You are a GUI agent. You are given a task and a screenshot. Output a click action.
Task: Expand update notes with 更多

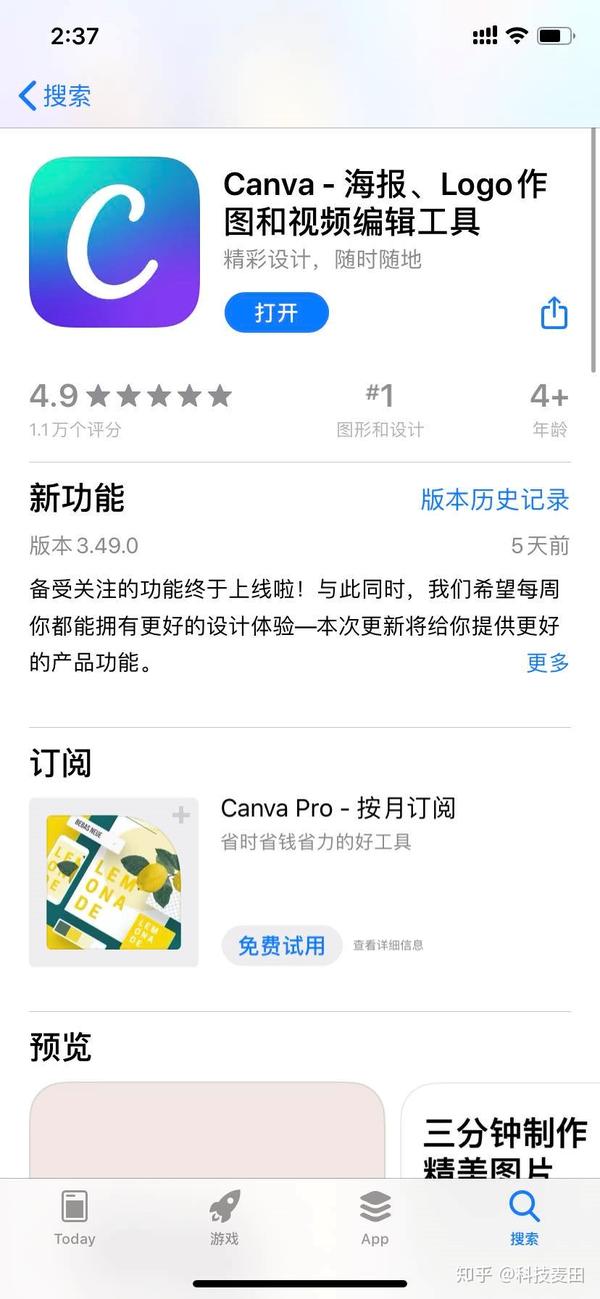548,662
